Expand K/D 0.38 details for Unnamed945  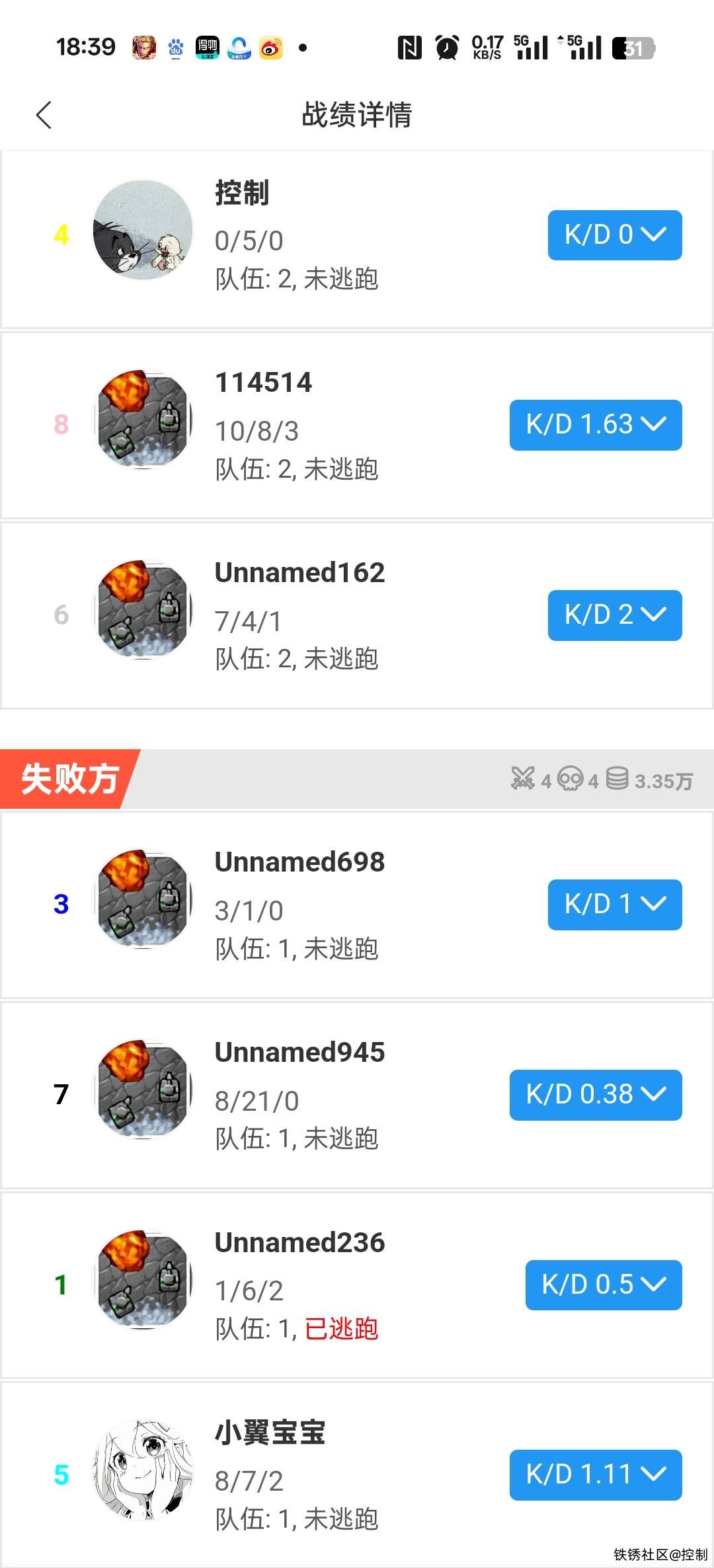pyautogui.click(x=596, y=1095)
